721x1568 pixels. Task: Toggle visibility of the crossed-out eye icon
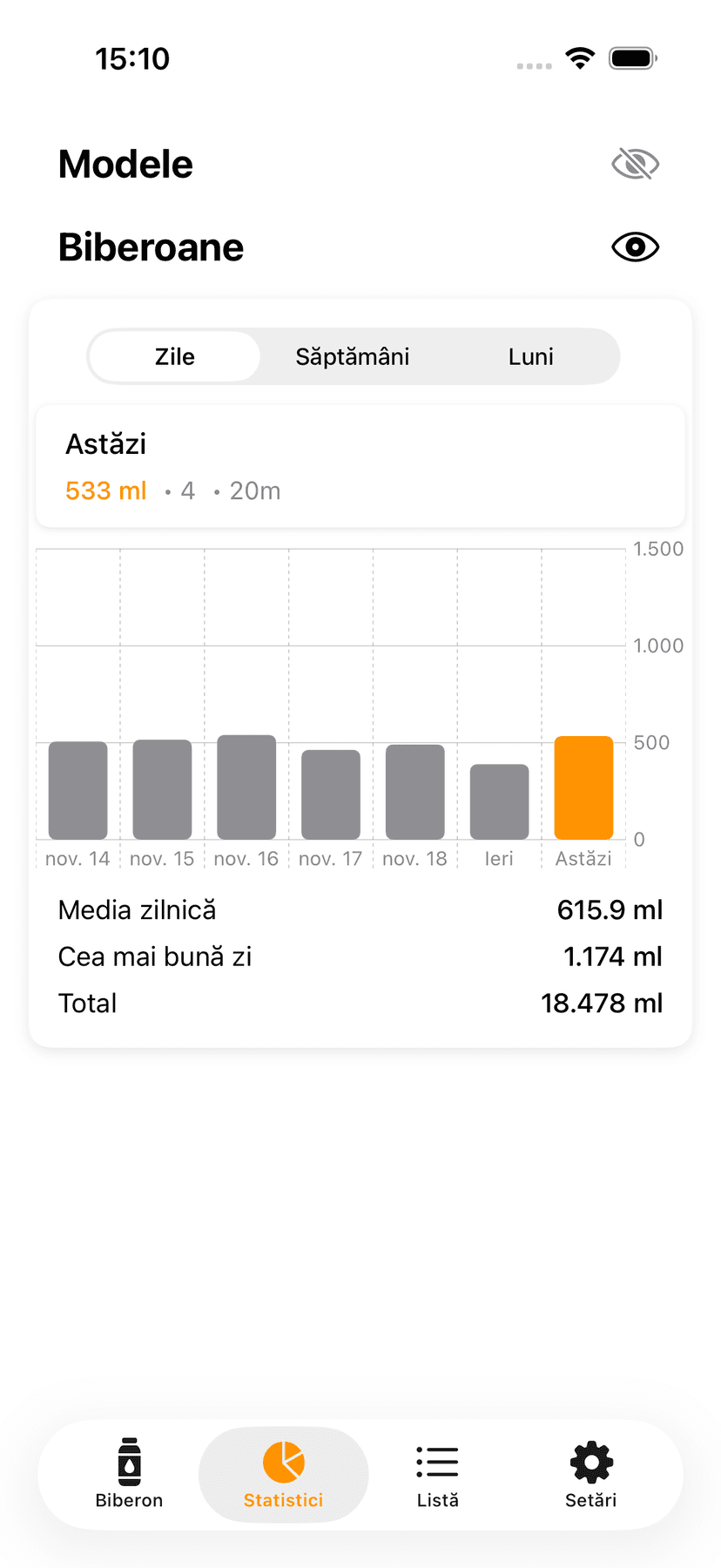pos(635,163)
